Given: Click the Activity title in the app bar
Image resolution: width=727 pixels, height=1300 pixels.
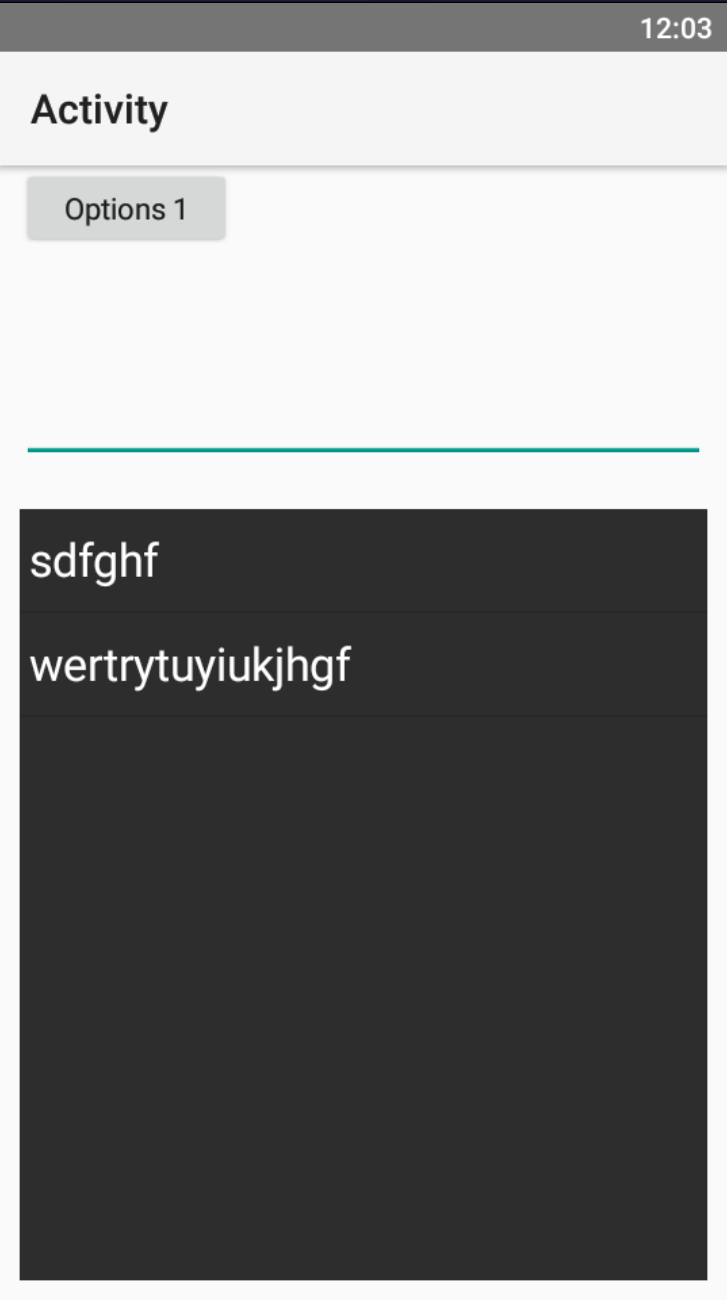Looking at the screenshot, I should click(x=100, y=108).
